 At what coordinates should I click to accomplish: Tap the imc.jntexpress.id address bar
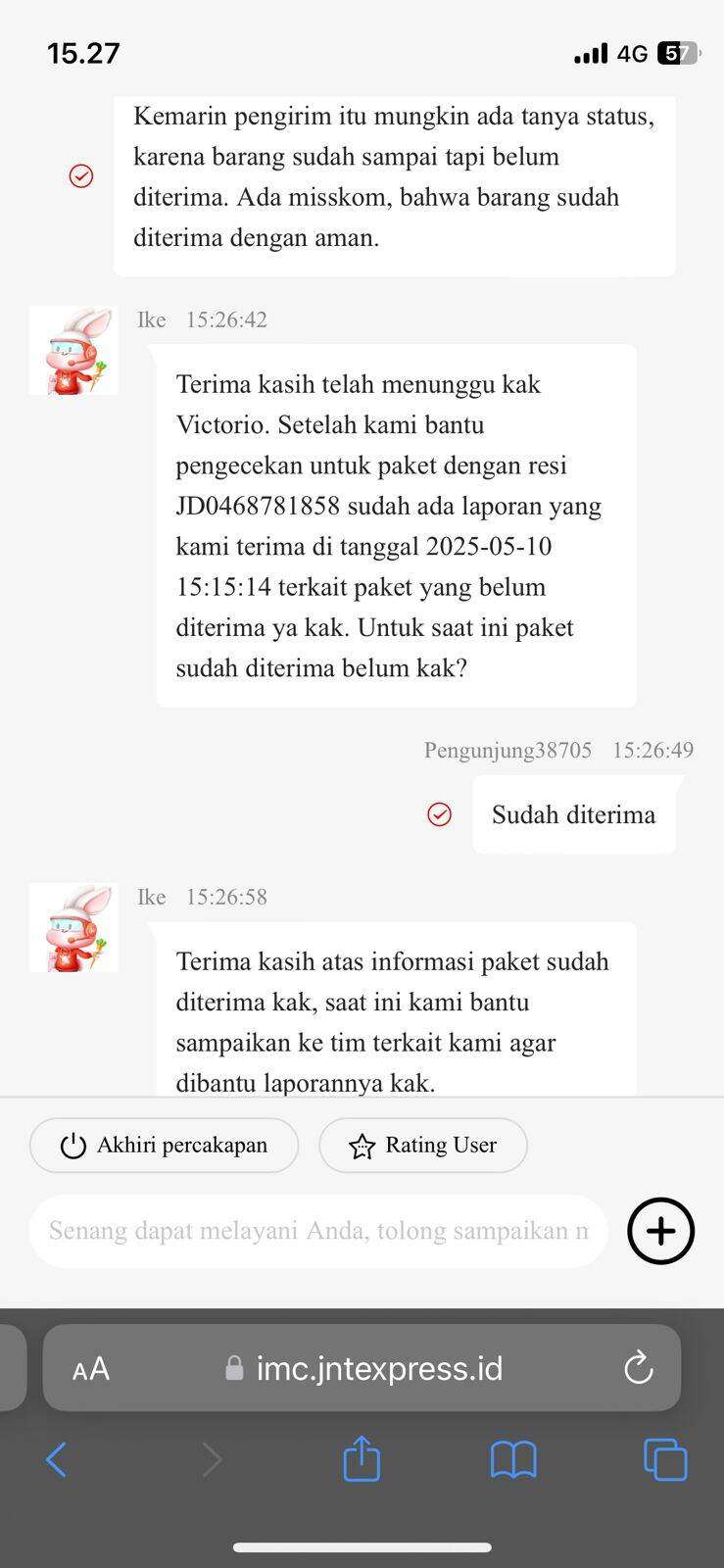(362, 1368)
